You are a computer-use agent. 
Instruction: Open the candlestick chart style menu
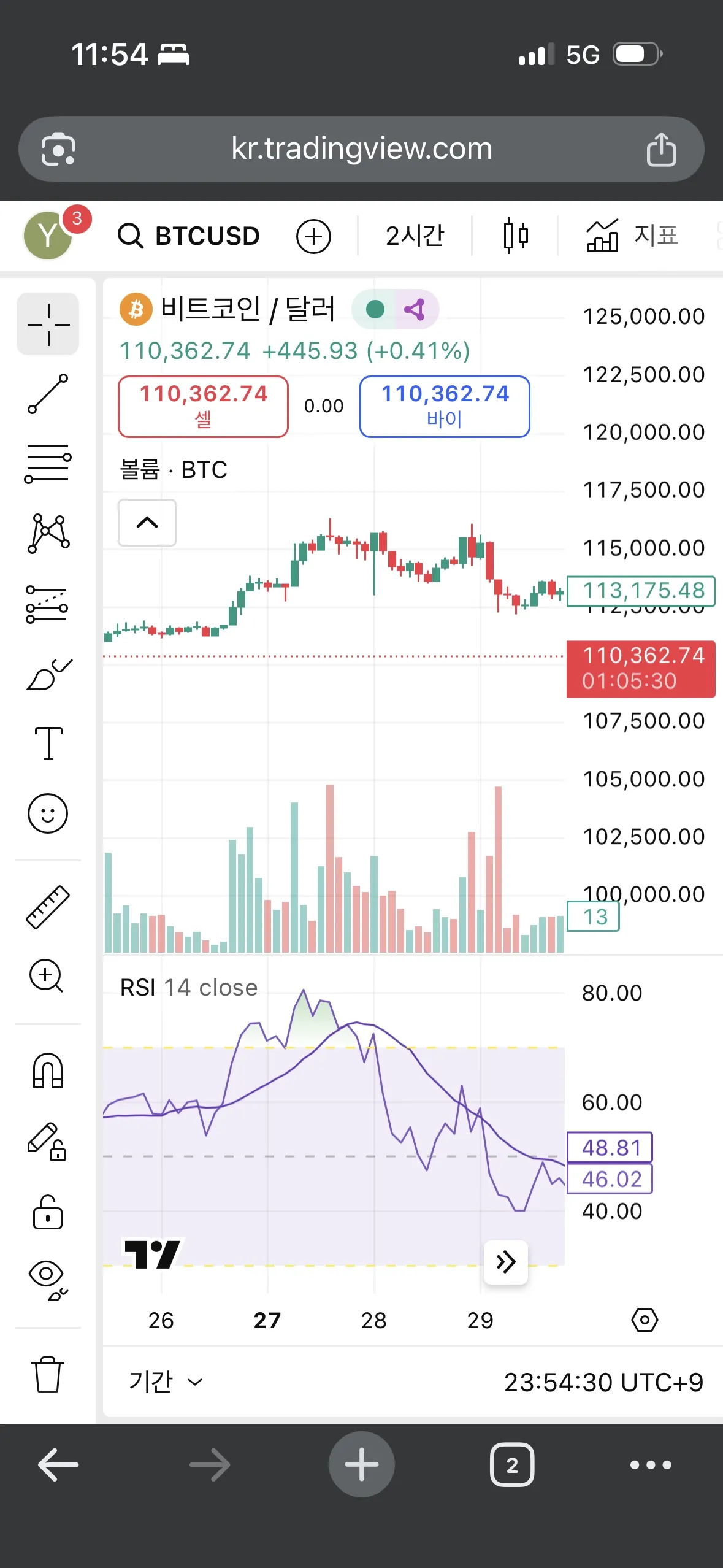(515, 236)
